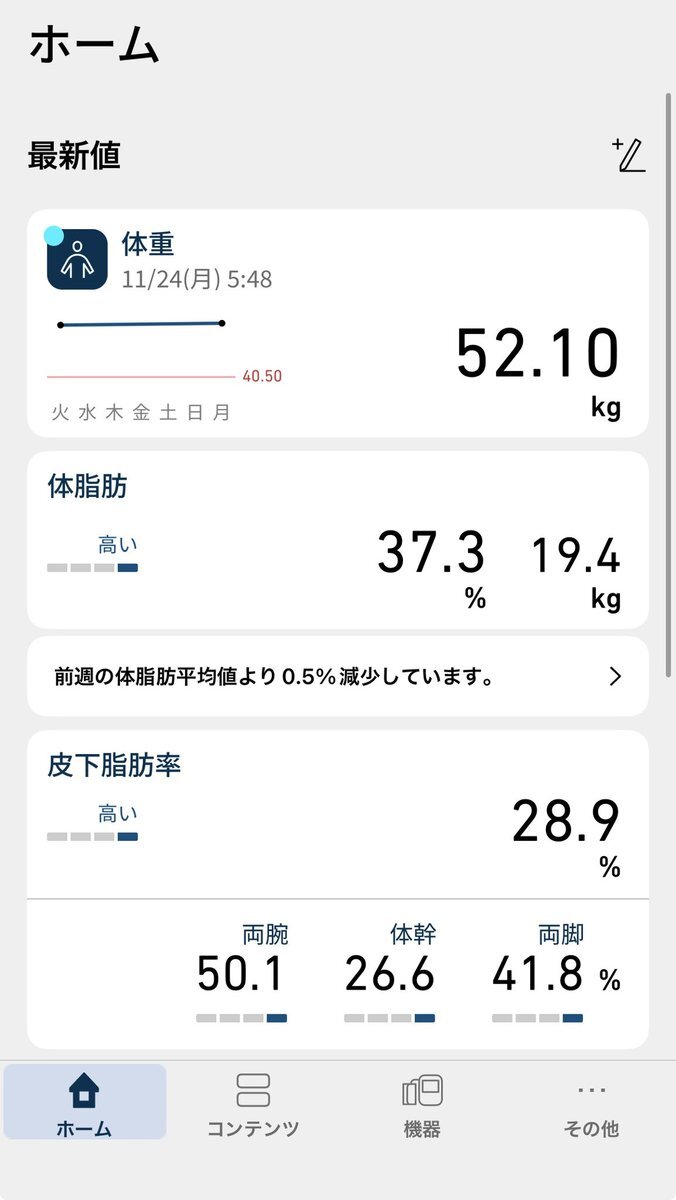676x1200 pixels.
Task: Switch to the ホーム tab
Action: coord(84,1103)
